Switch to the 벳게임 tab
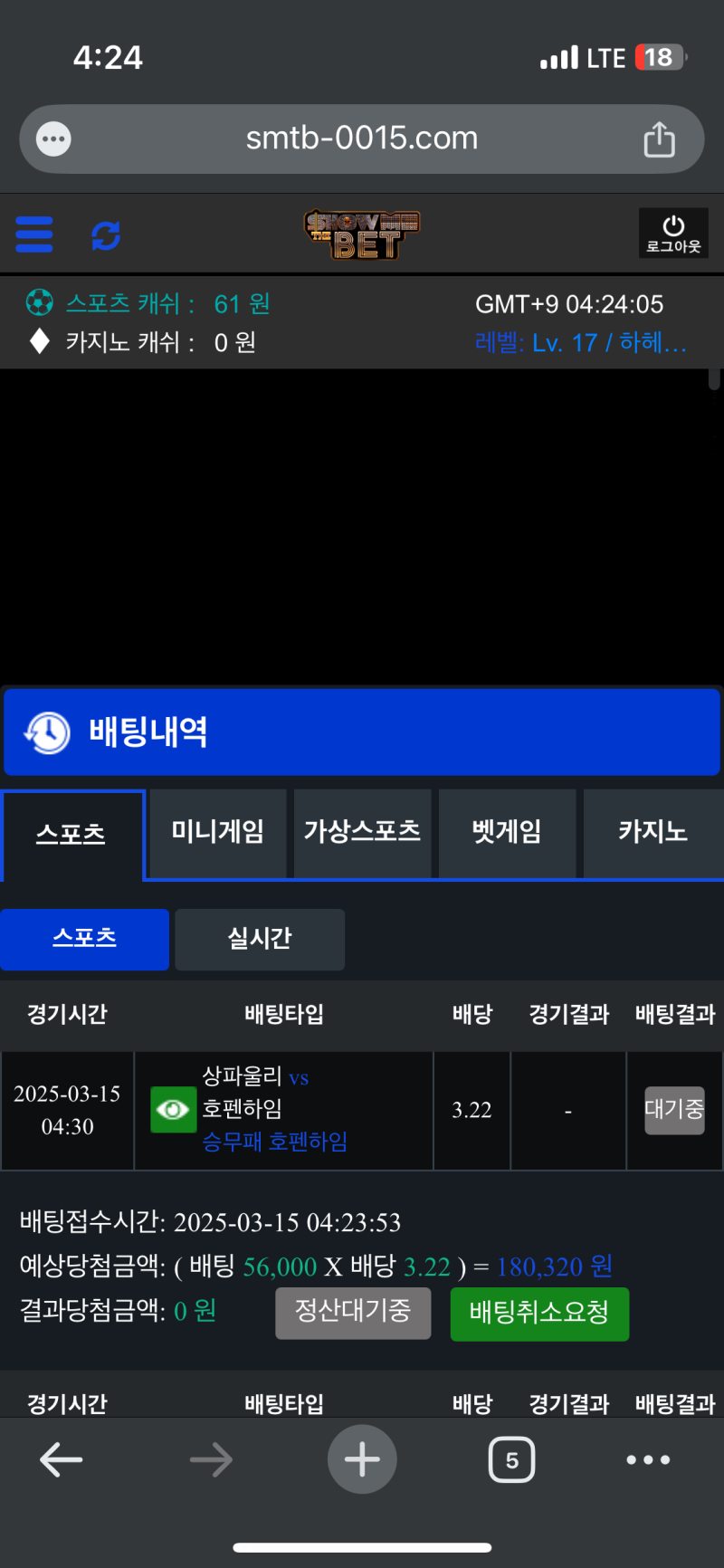Screen dimensions: 724x1568 click(x=507, y=831)
